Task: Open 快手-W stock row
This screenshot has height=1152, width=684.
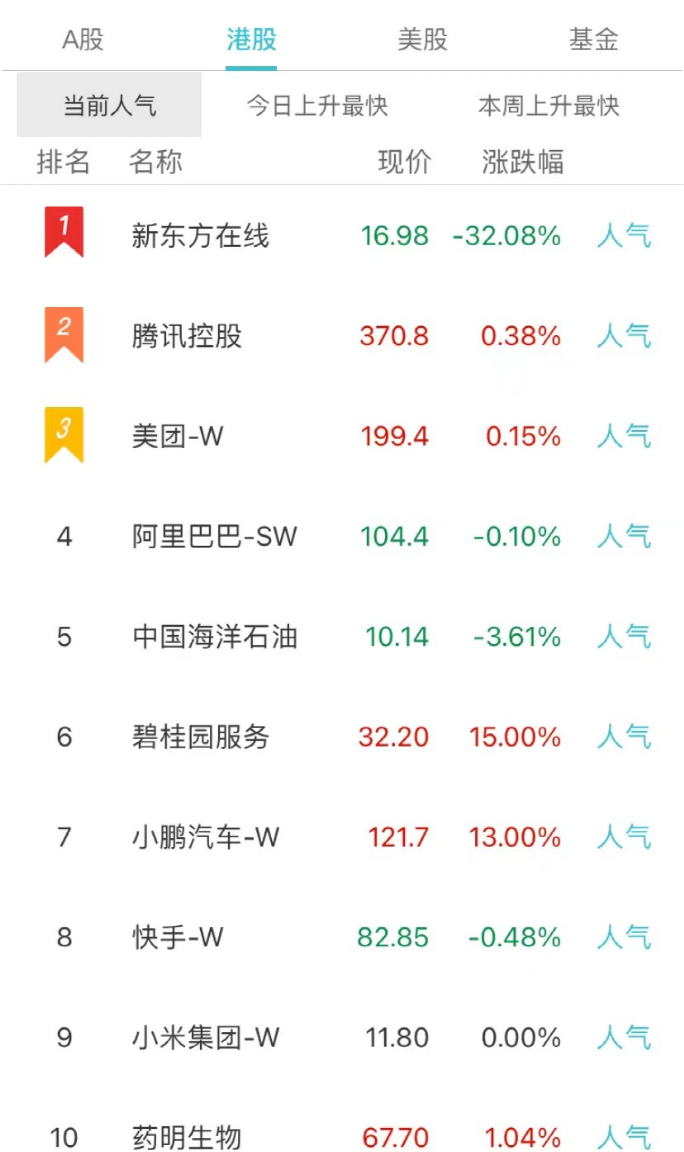Action: (178, 937)
